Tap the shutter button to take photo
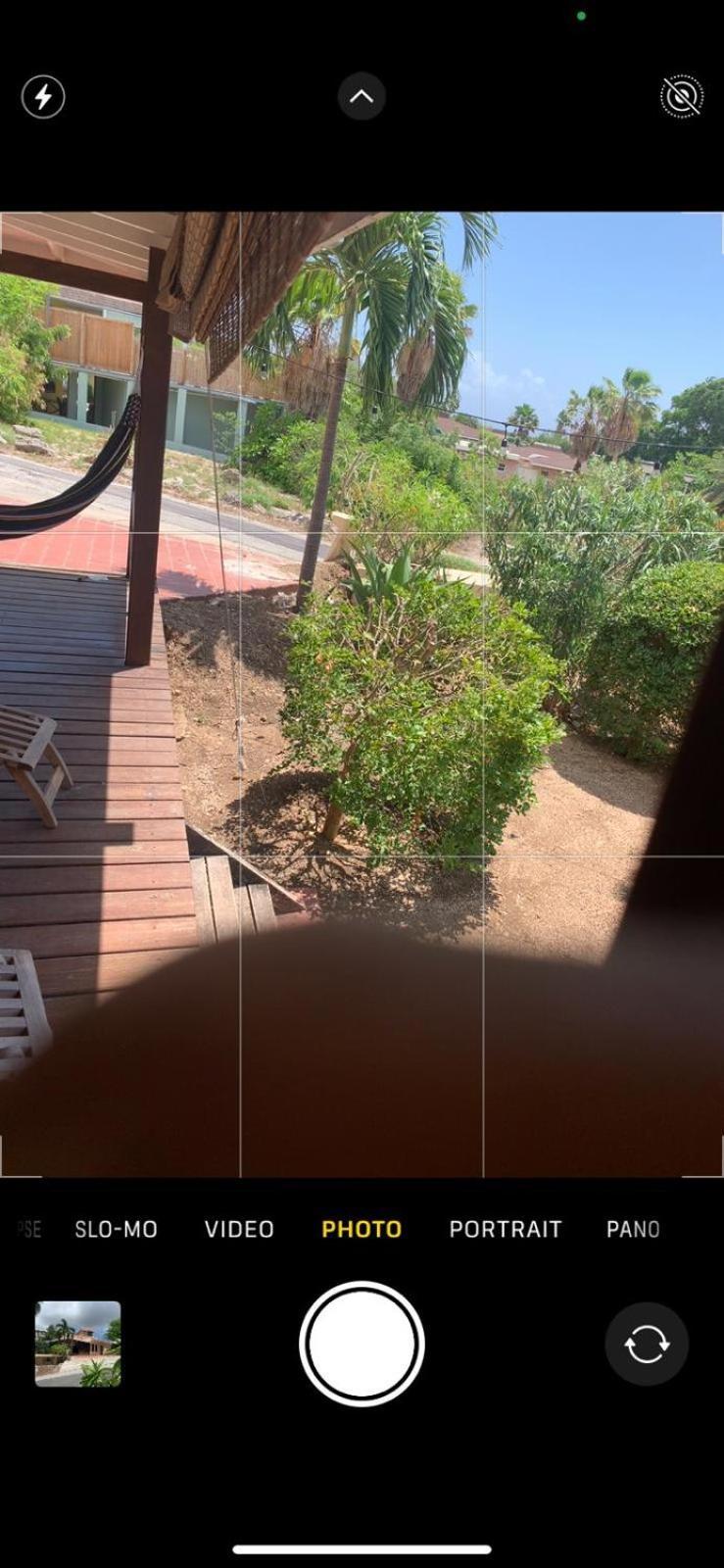The width and height of the screenshot is (724, 1568). coord(362,1344)
